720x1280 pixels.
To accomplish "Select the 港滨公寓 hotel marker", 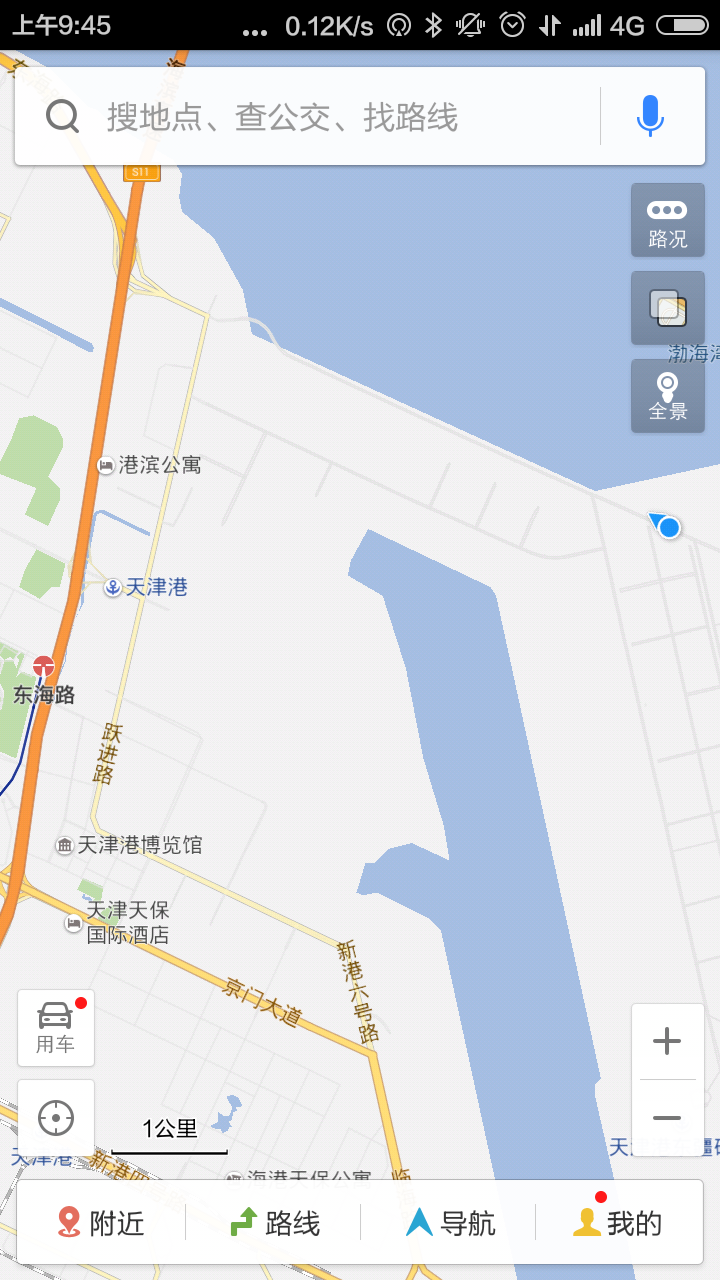I will [106, 465].
